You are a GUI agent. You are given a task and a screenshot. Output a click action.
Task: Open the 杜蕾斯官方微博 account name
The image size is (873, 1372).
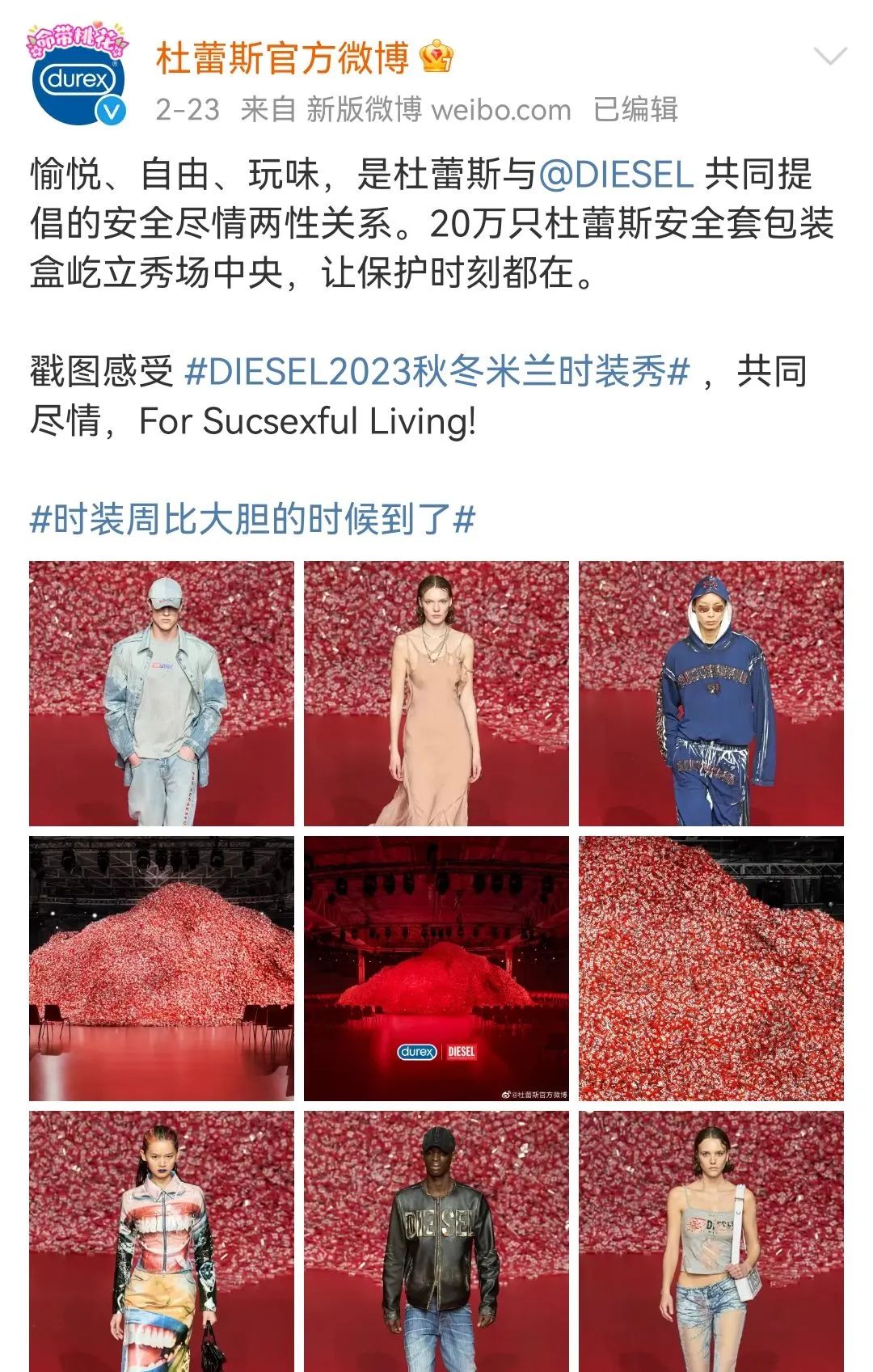[283, 59]
